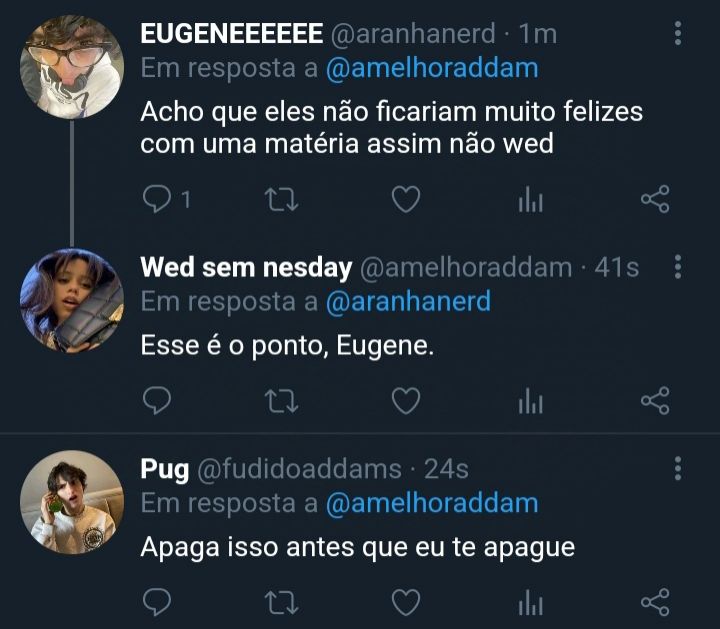Open overflow menu on Wed sem nesday's tweet
Screen dimensions: 720x629
(678, 267)
